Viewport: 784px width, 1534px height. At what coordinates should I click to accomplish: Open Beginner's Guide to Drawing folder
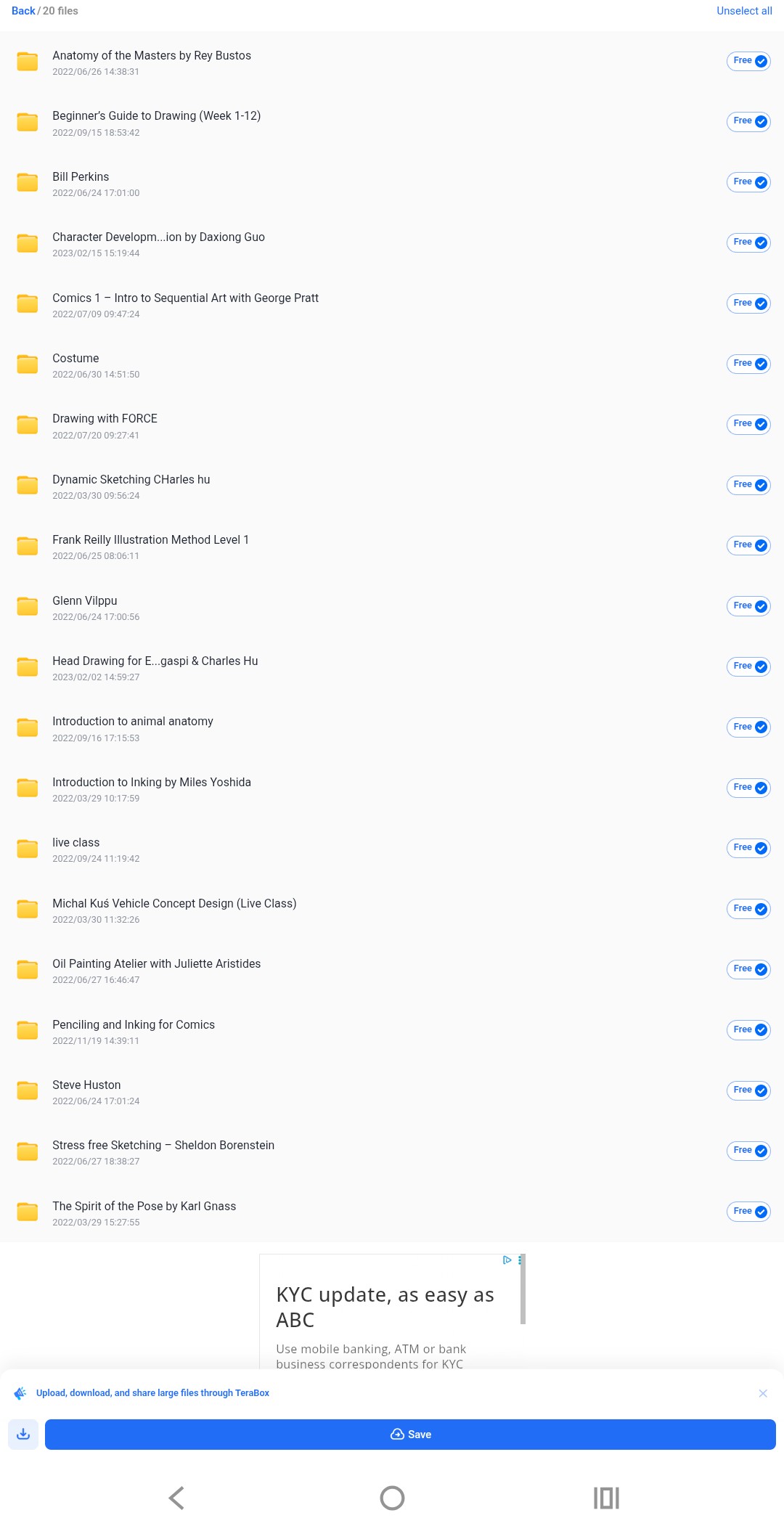[156, 116]
